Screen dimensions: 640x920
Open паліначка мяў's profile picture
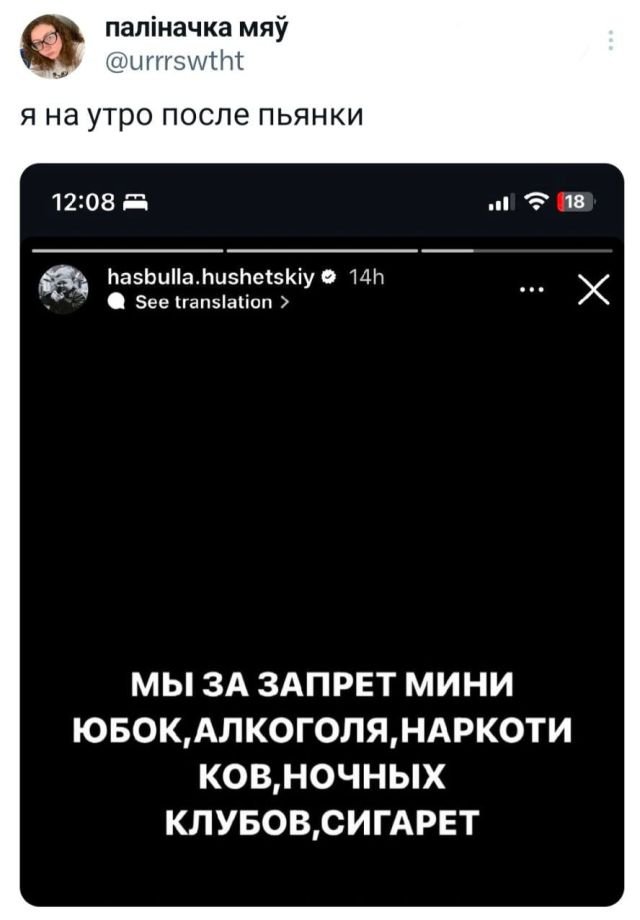(52, 47)
